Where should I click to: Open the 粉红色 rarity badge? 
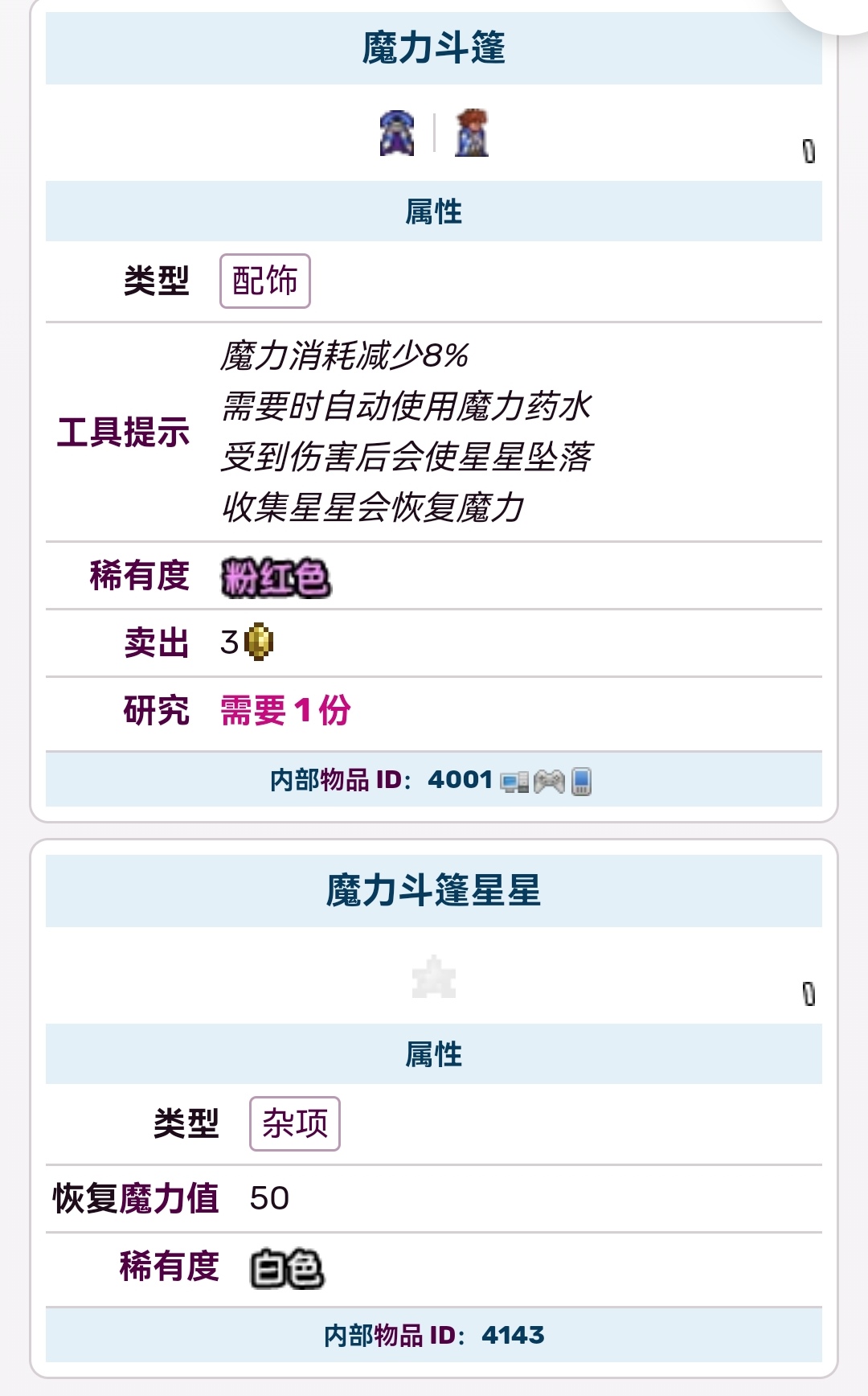coord(276,577)
